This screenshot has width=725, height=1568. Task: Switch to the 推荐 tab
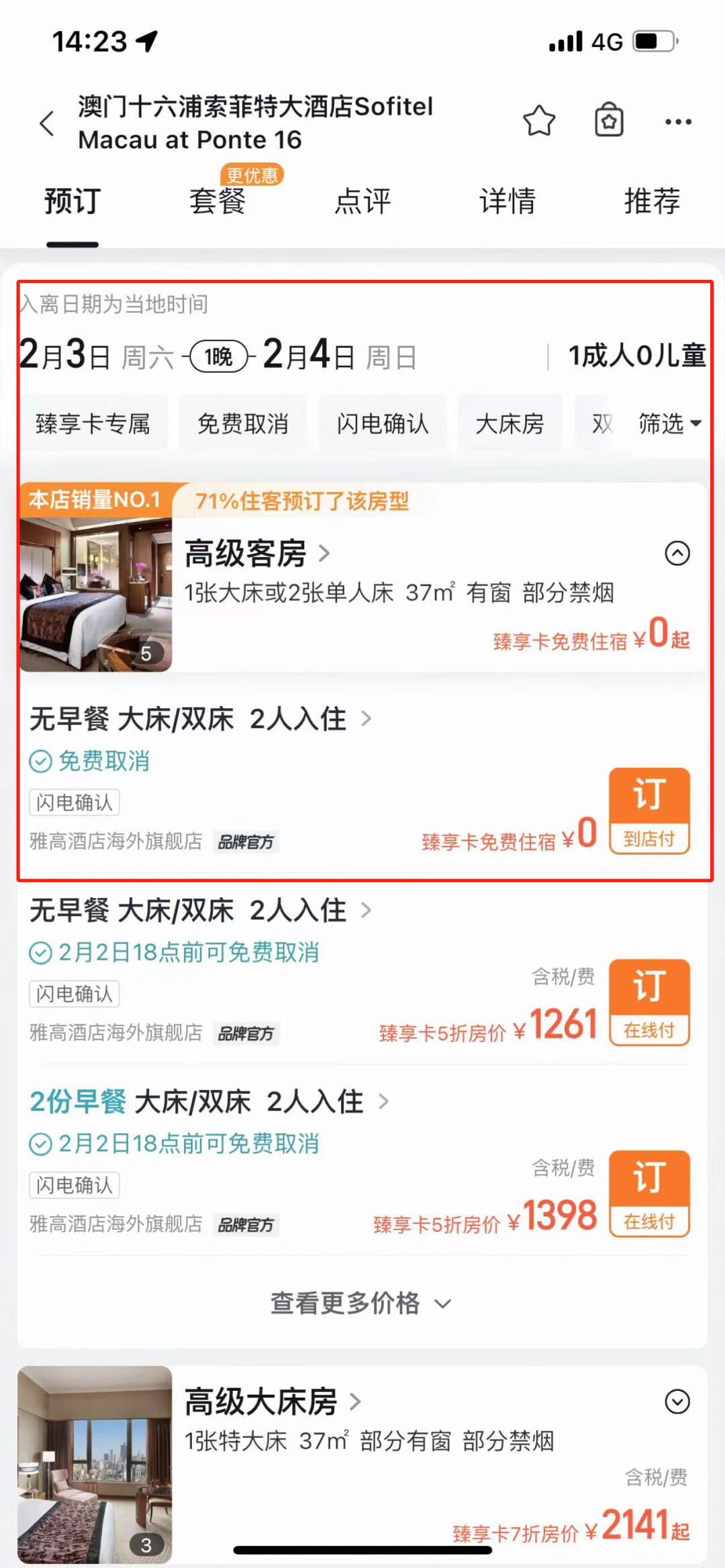(x=652, y=201)
